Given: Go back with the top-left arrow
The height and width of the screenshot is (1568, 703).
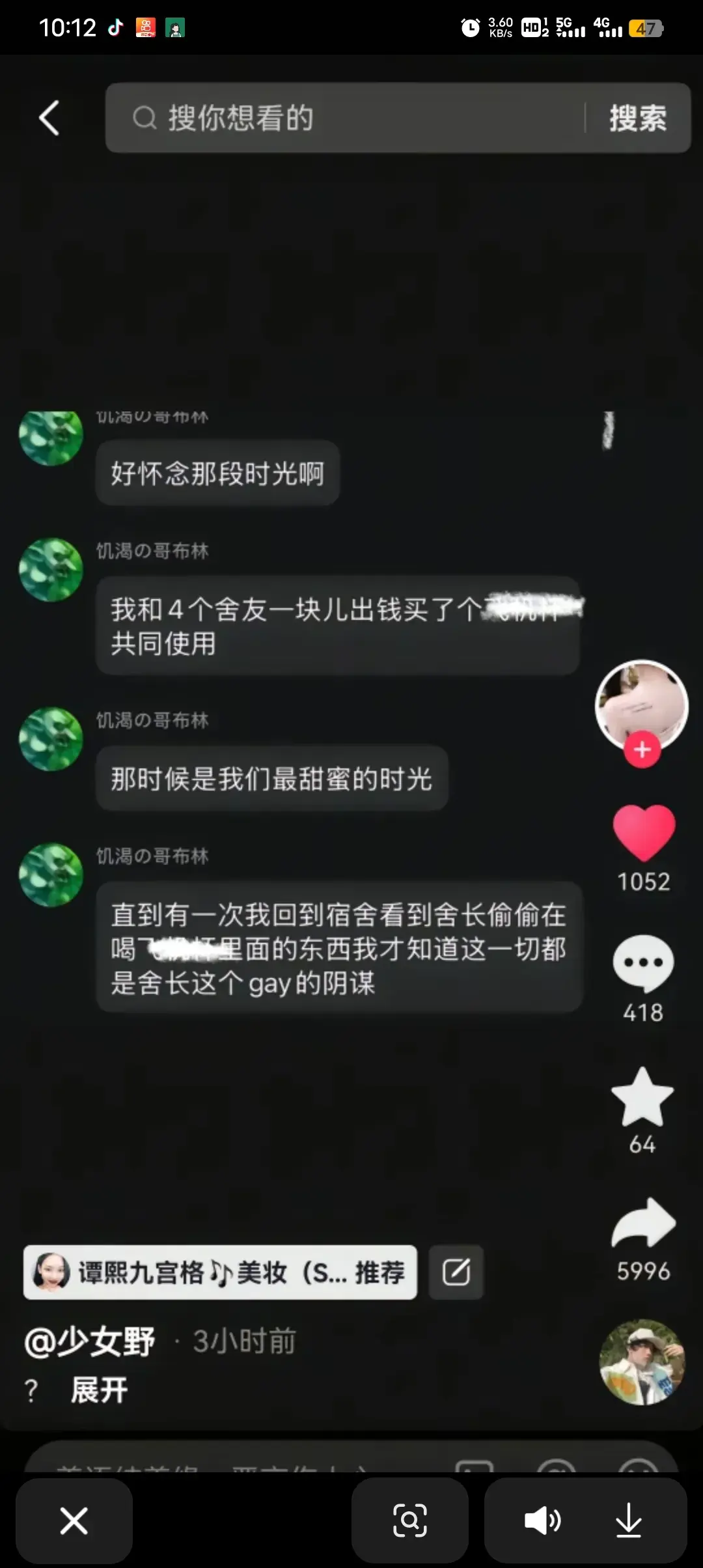Looking at the screenshot, I should [49, 118].
